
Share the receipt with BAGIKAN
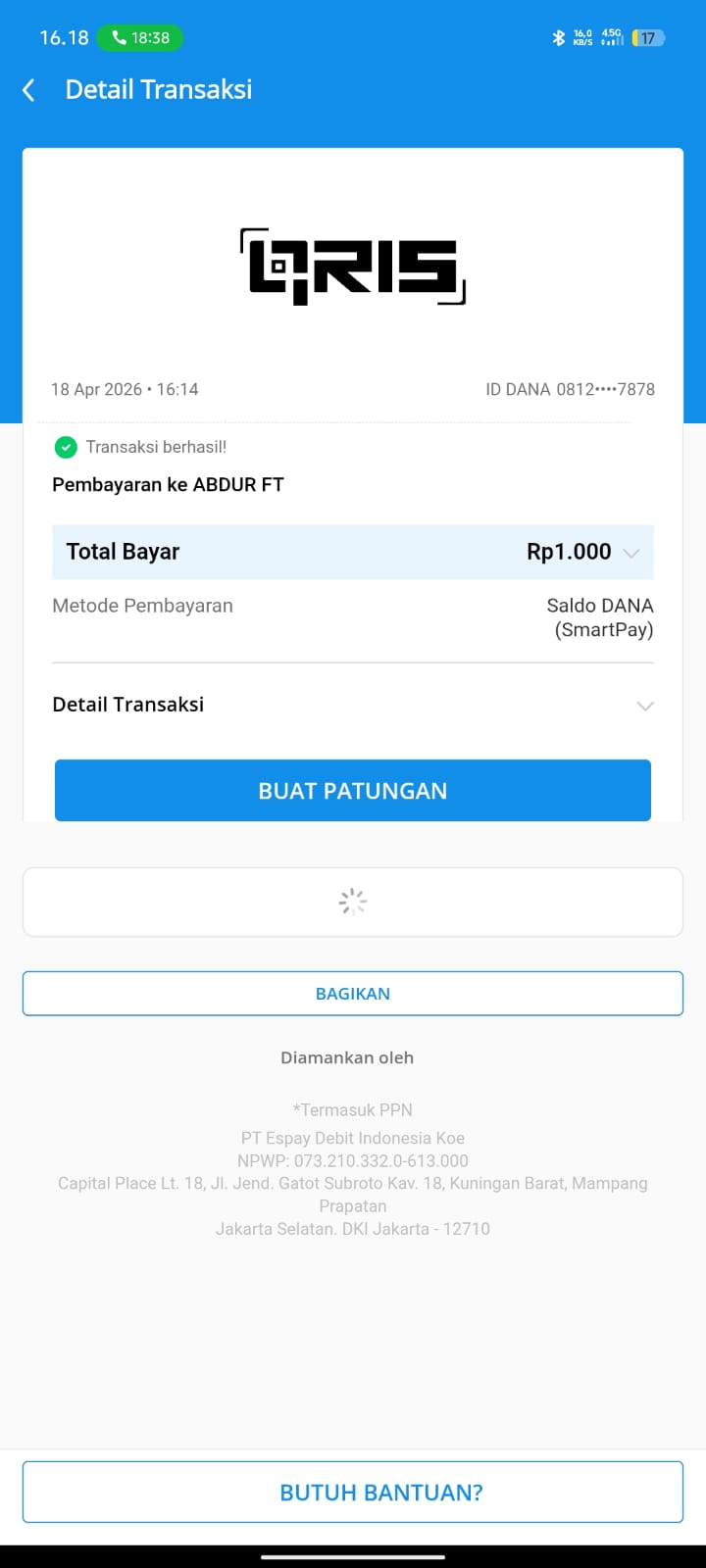coord(353,994)
